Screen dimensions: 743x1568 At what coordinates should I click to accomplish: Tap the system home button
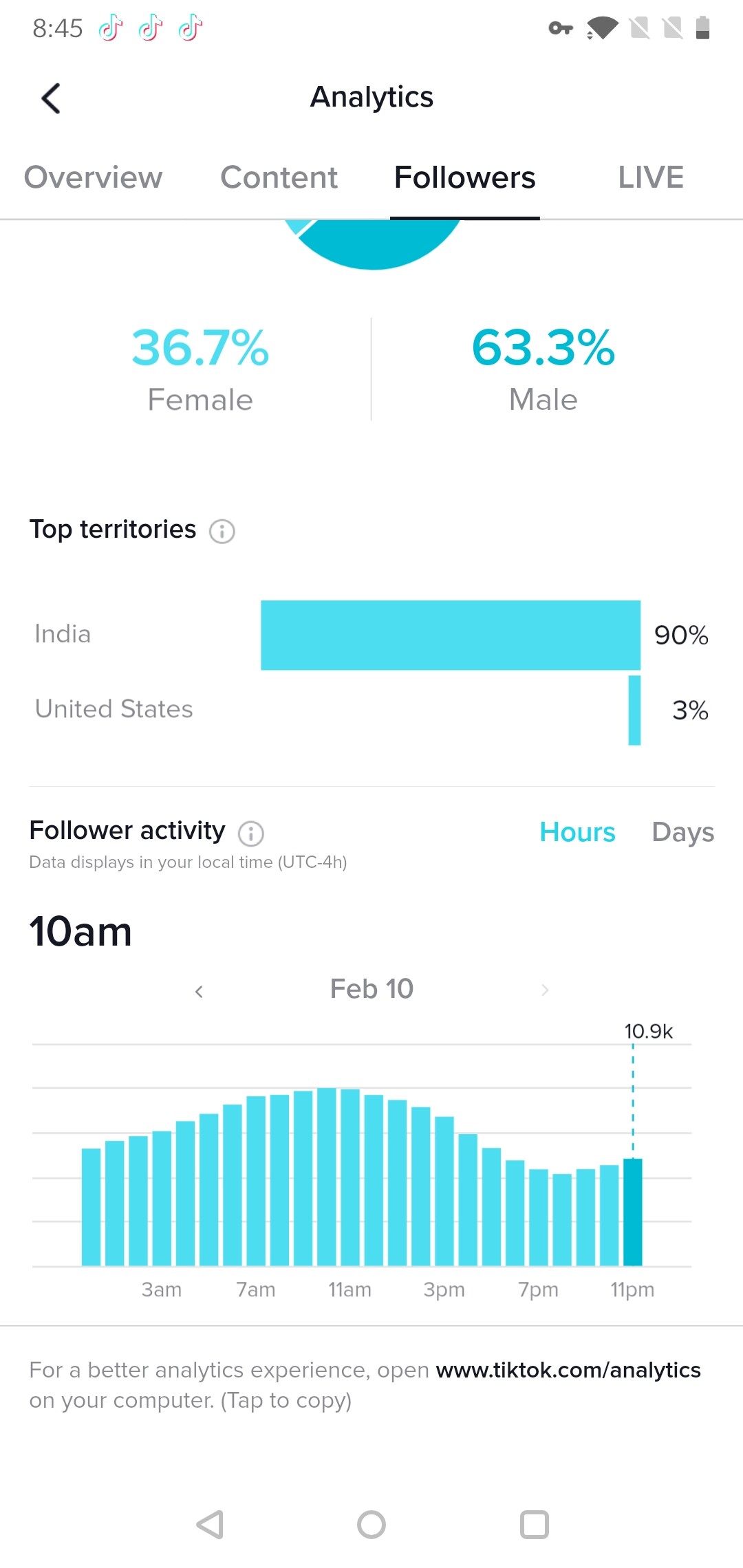point(371,1524)
